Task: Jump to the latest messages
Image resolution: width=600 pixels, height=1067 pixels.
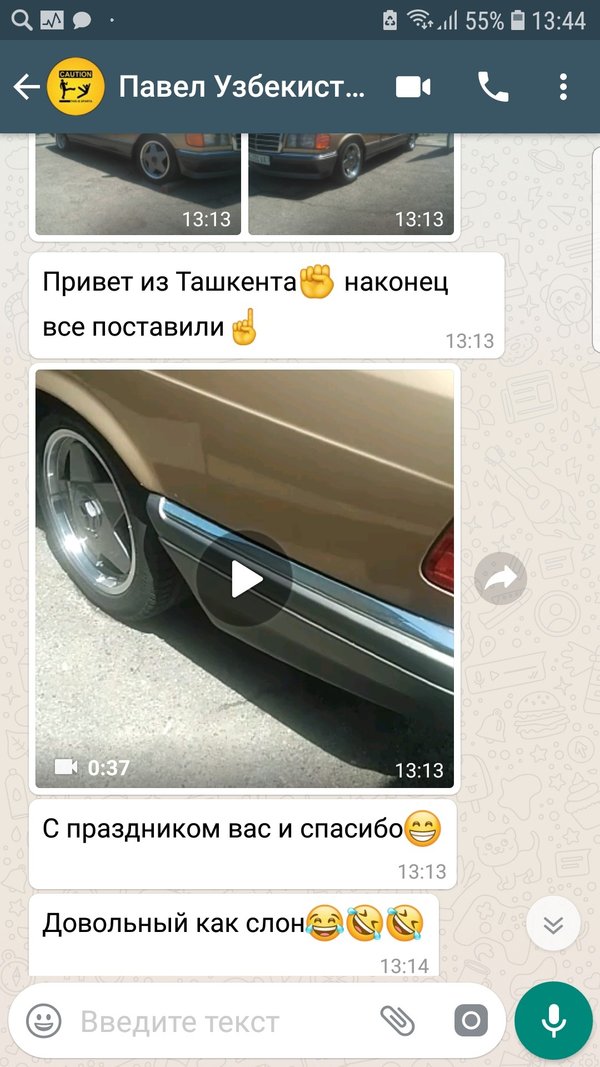Action: pos(553,925)
